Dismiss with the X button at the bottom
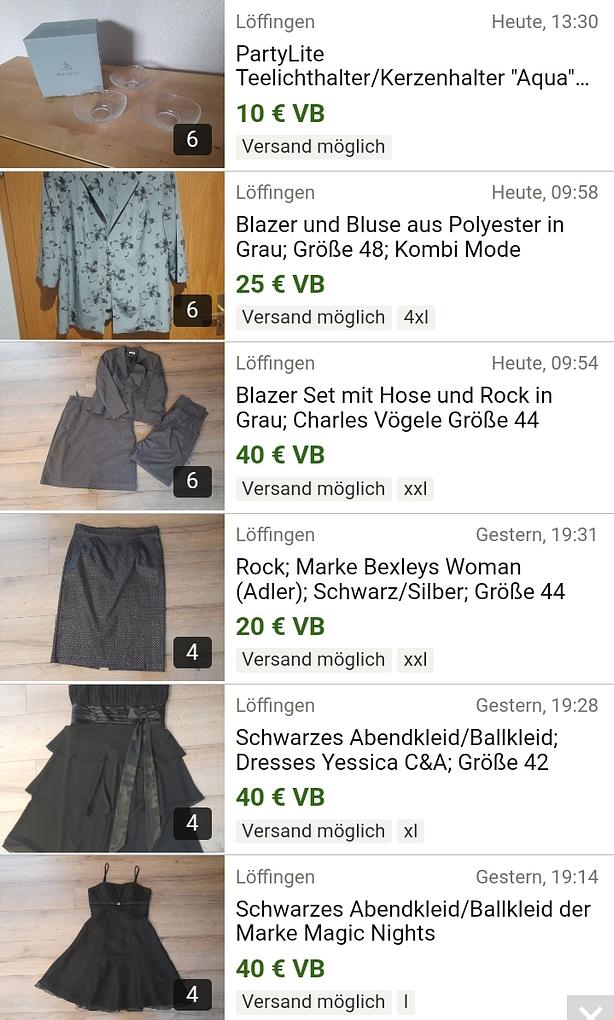This screenshot has height=1020, width=614. pyautogui.click(x=590, y=1006)
